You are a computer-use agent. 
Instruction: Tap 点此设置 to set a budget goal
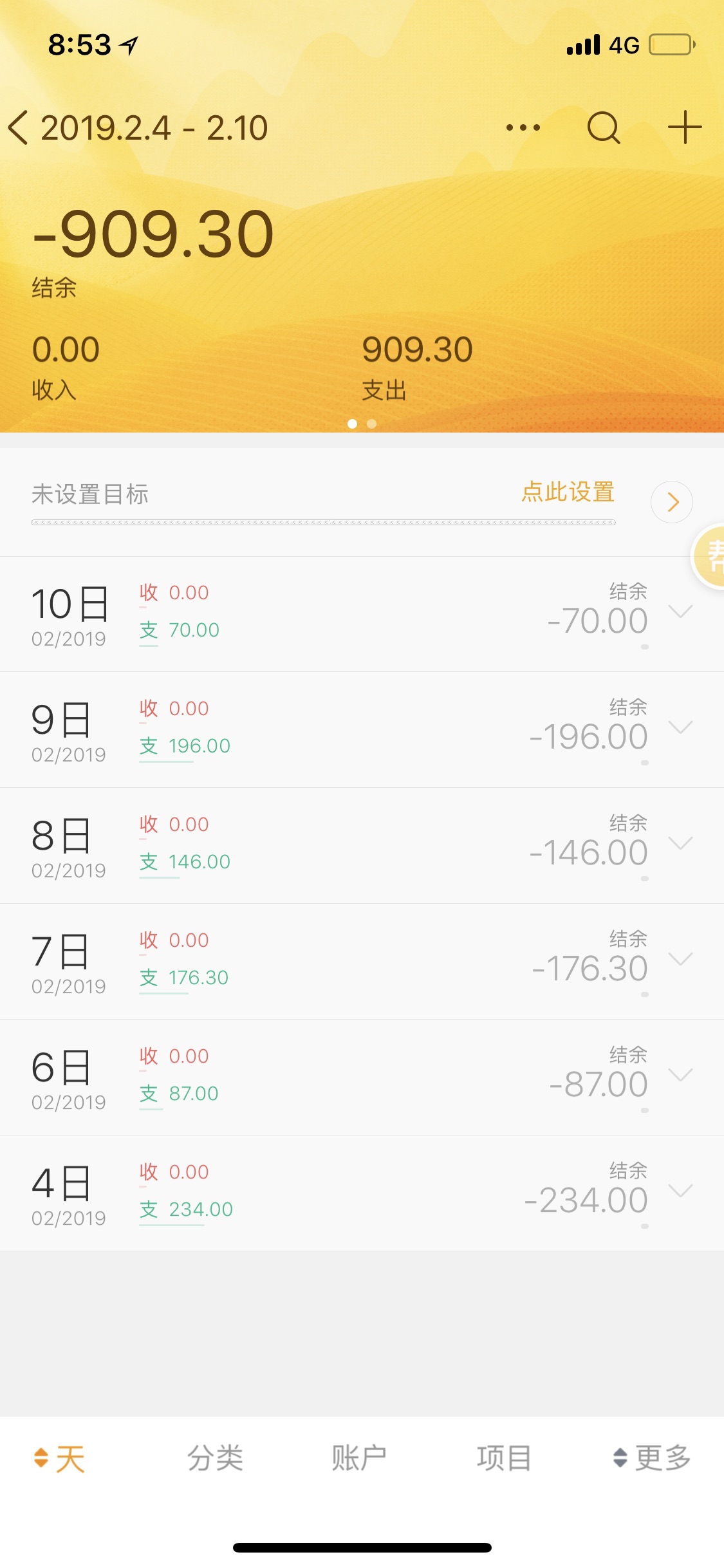568,492
